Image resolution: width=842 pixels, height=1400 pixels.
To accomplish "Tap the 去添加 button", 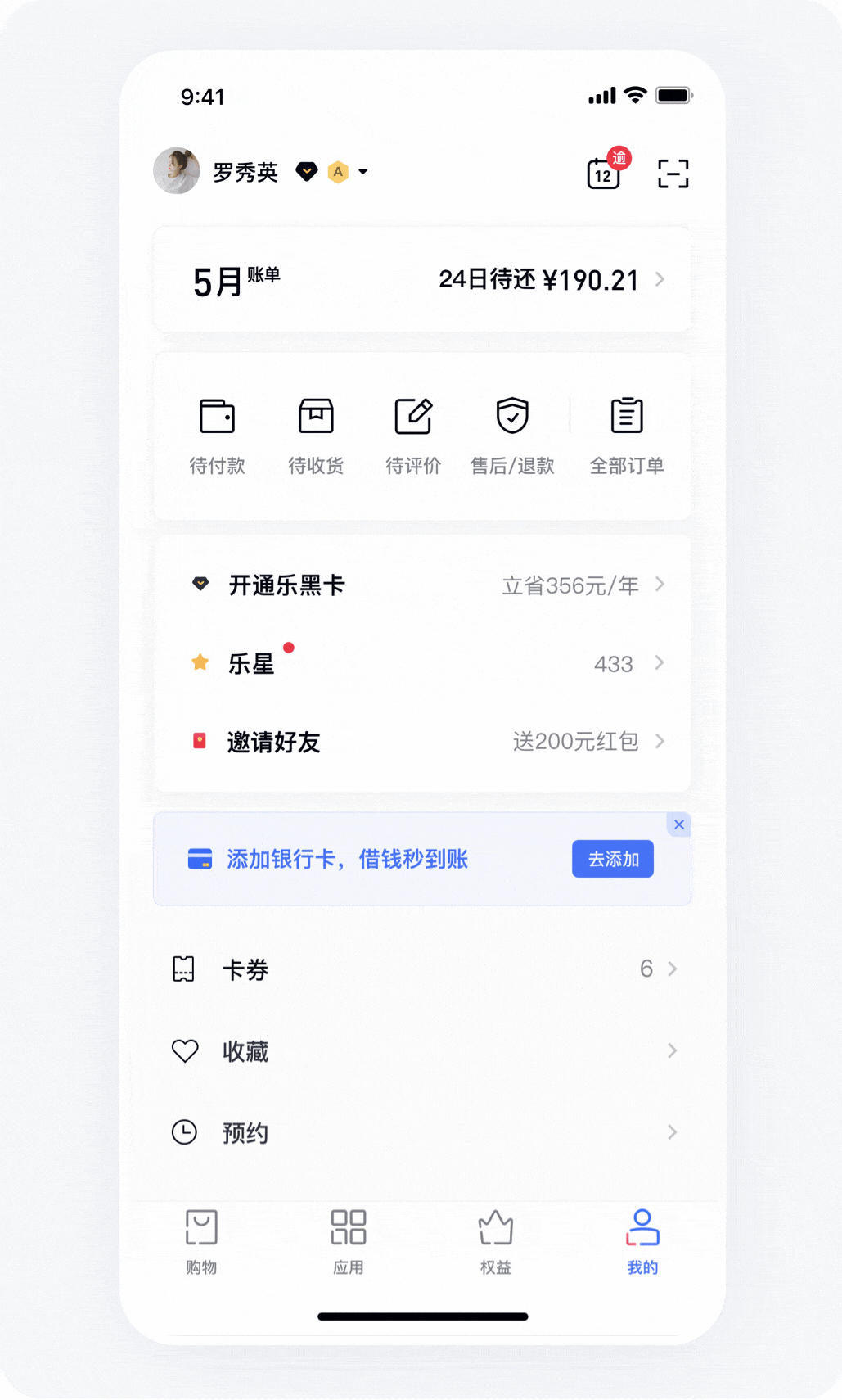I will [612, 859].
